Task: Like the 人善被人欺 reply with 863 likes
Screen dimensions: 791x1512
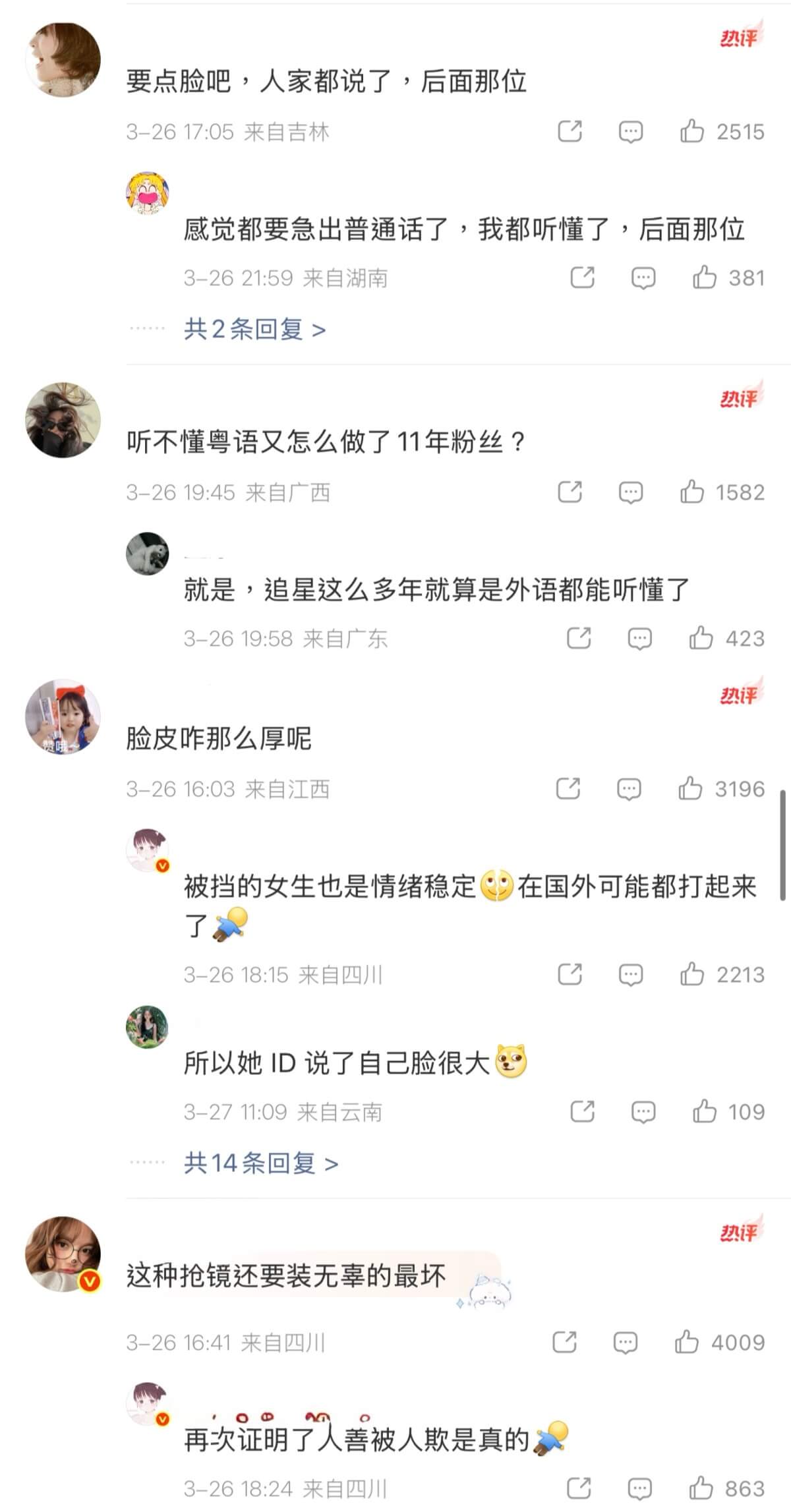Action: [701, 1488]
